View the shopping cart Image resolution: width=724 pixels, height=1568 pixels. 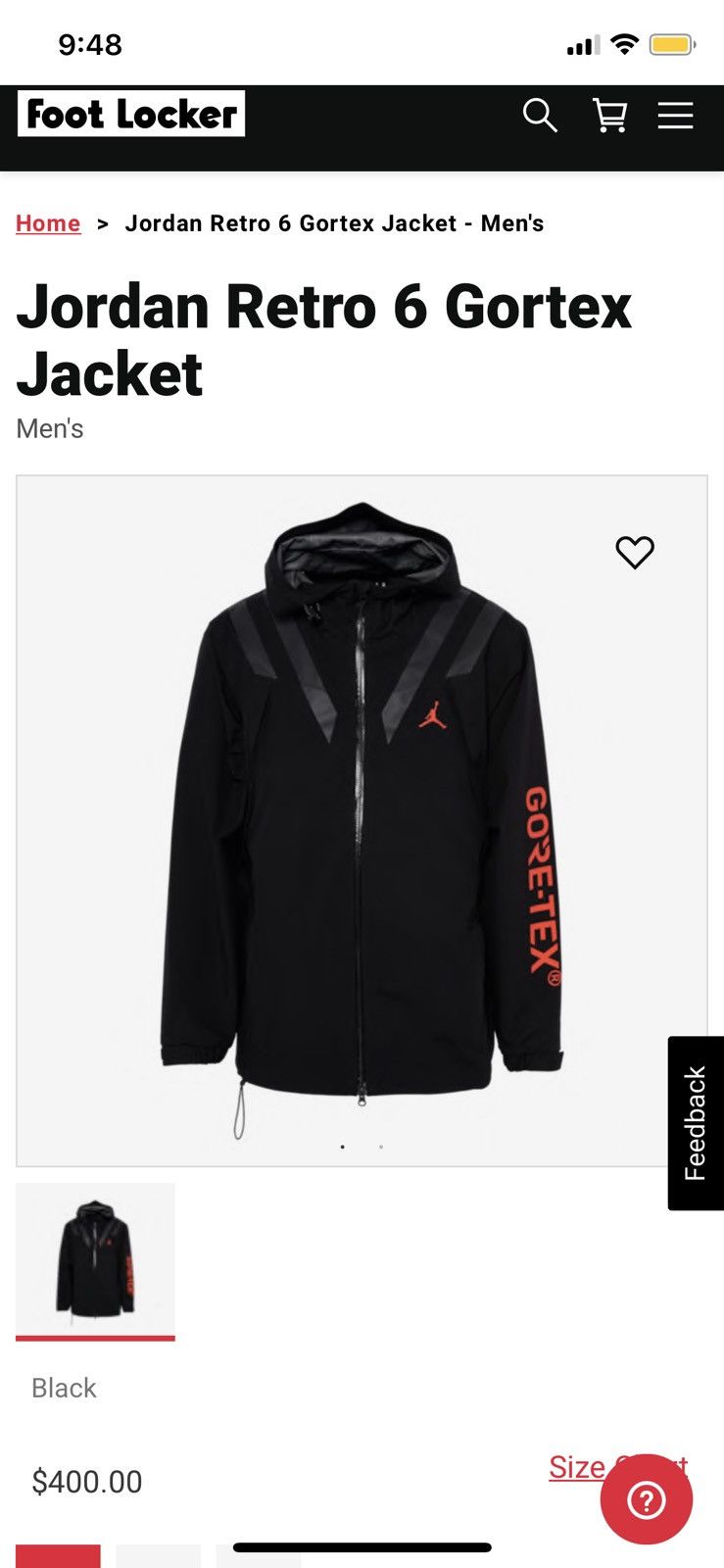pos(609,116)
